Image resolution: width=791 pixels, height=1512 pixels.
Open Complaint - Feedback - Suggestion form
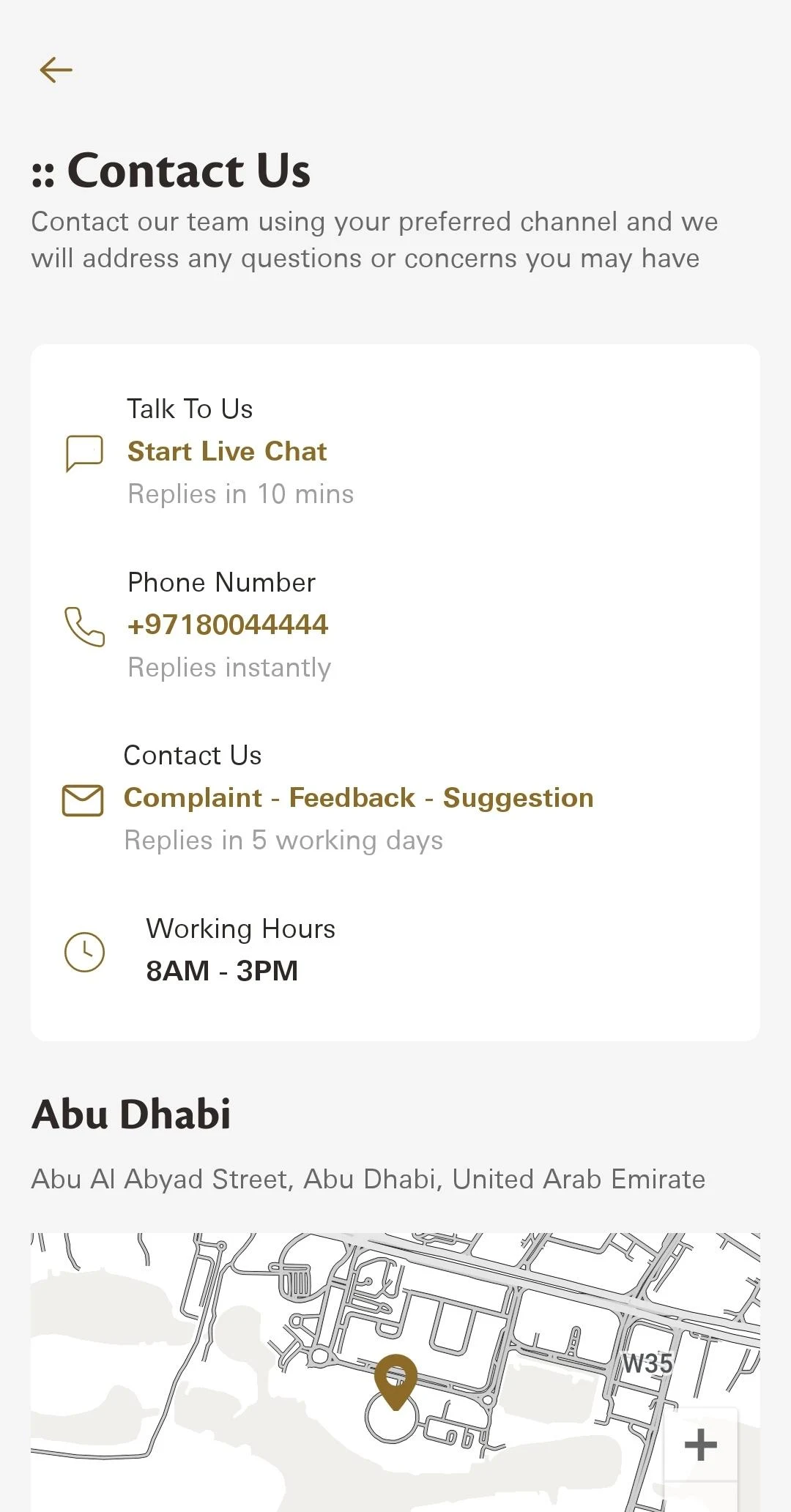[x=358, y=798]
